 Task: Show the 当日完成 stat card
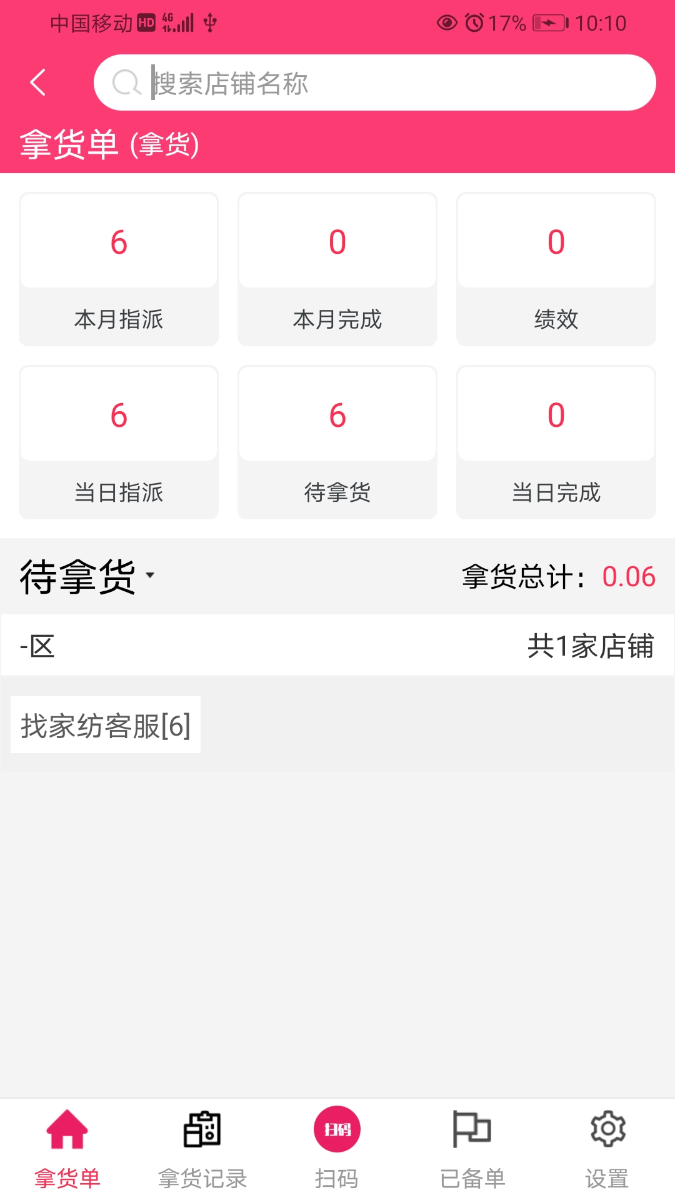click(556, 442)
